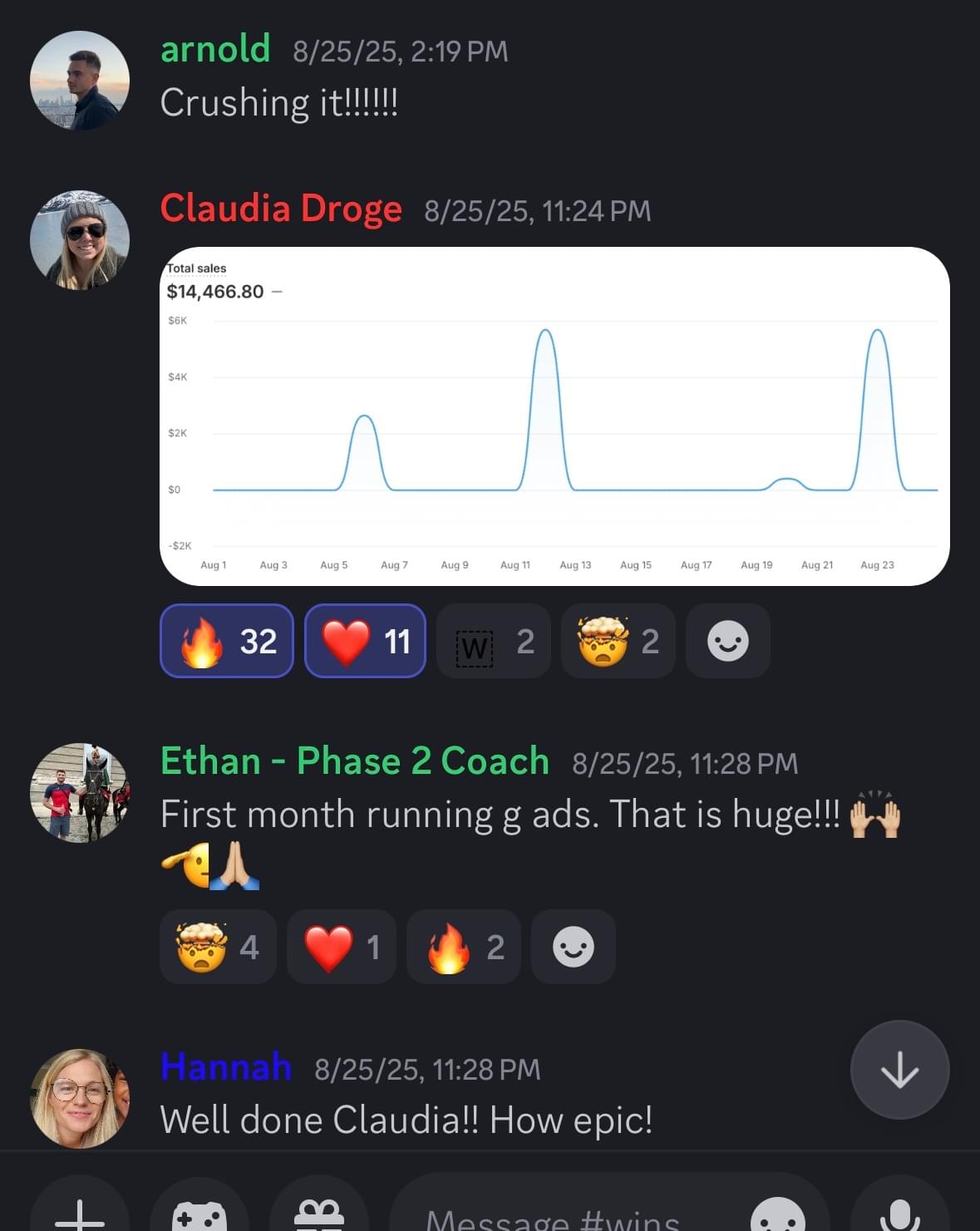
Task: Add the W reaction on Claudia's post
Action: click(494, 641)
